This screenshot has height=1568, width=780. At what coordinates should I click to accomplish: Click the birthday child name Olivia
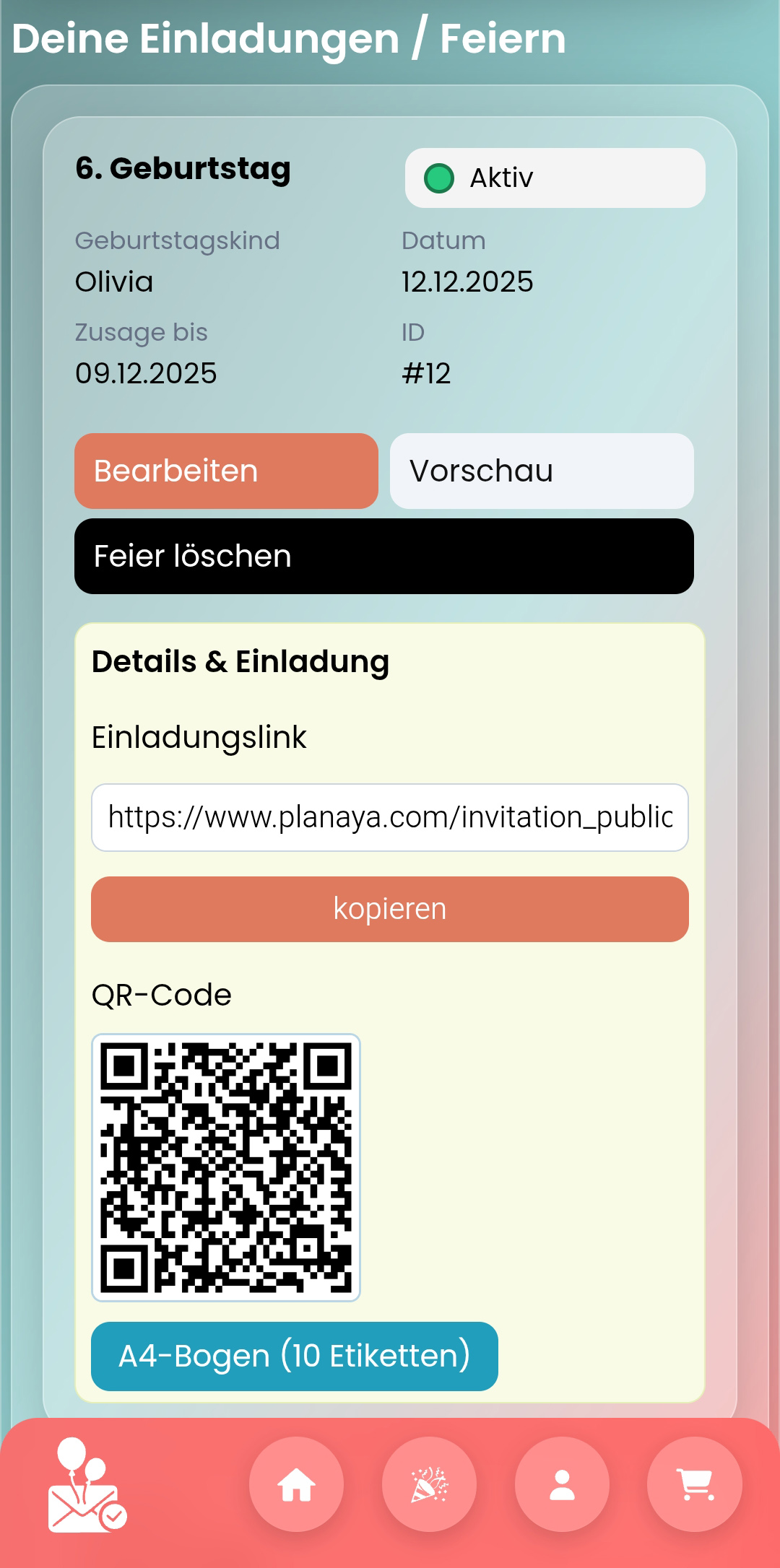pyautogui.click(x=115, y=282)
